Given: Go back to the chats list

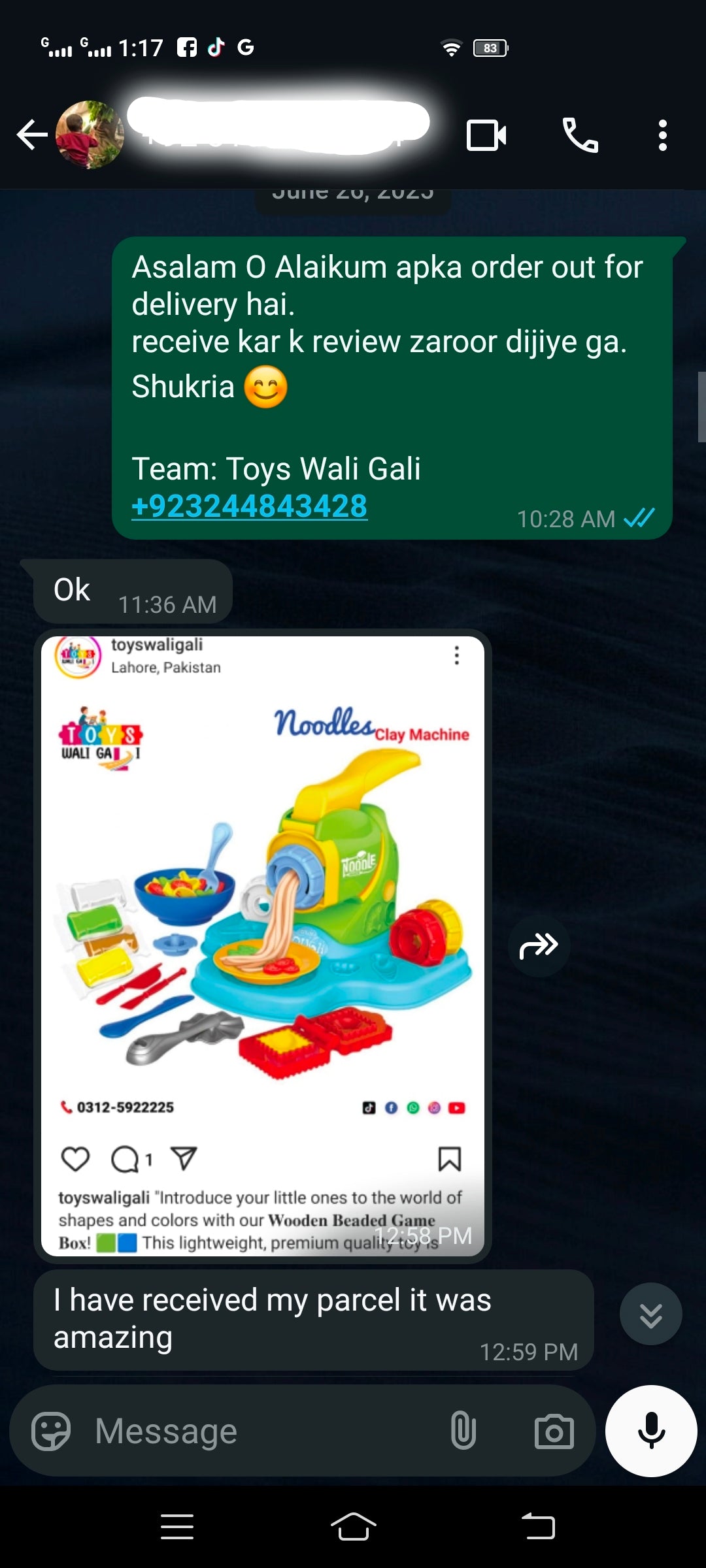Looking at the screenshot, I should [31, 135].
